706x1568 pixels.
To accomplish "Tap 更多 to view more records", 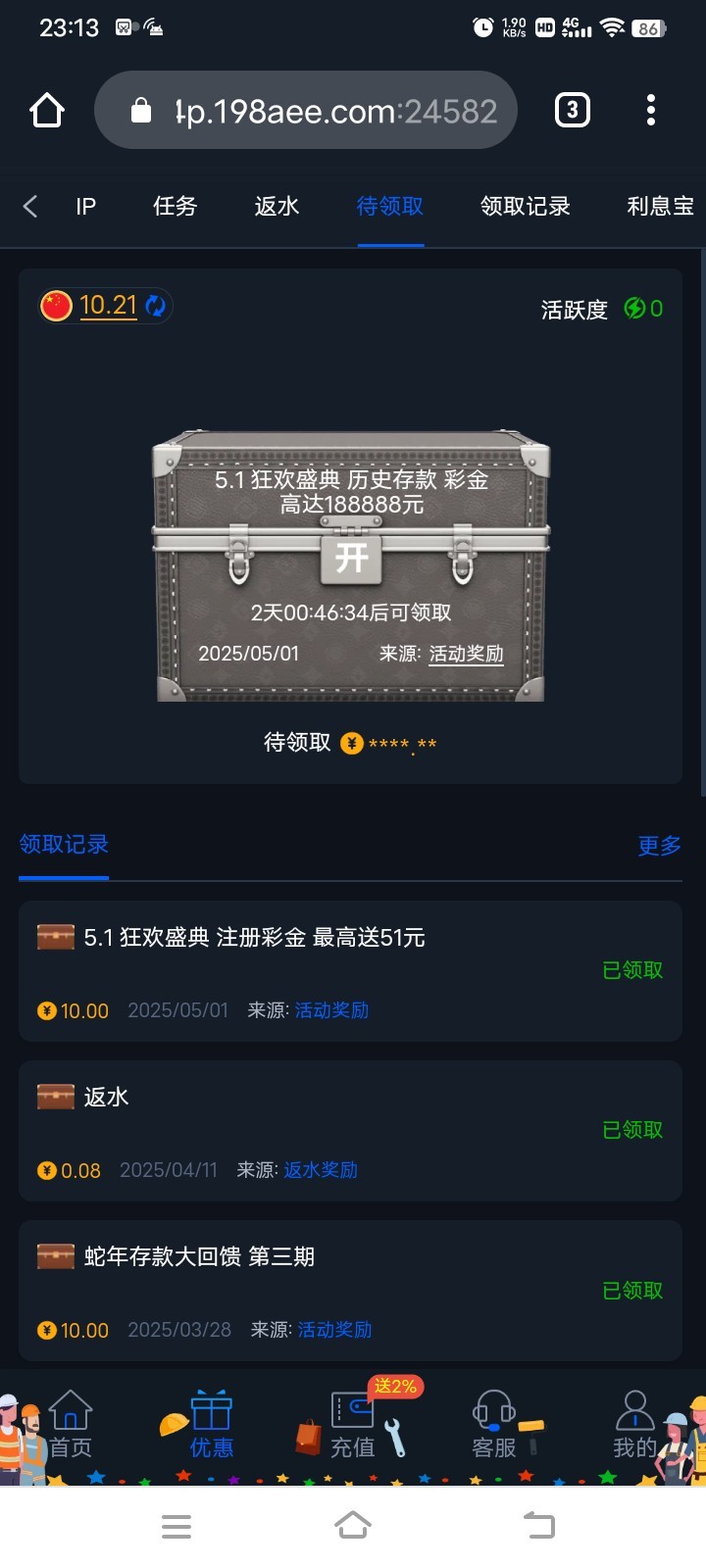I will pyautogui.click(x=659, y=846).
